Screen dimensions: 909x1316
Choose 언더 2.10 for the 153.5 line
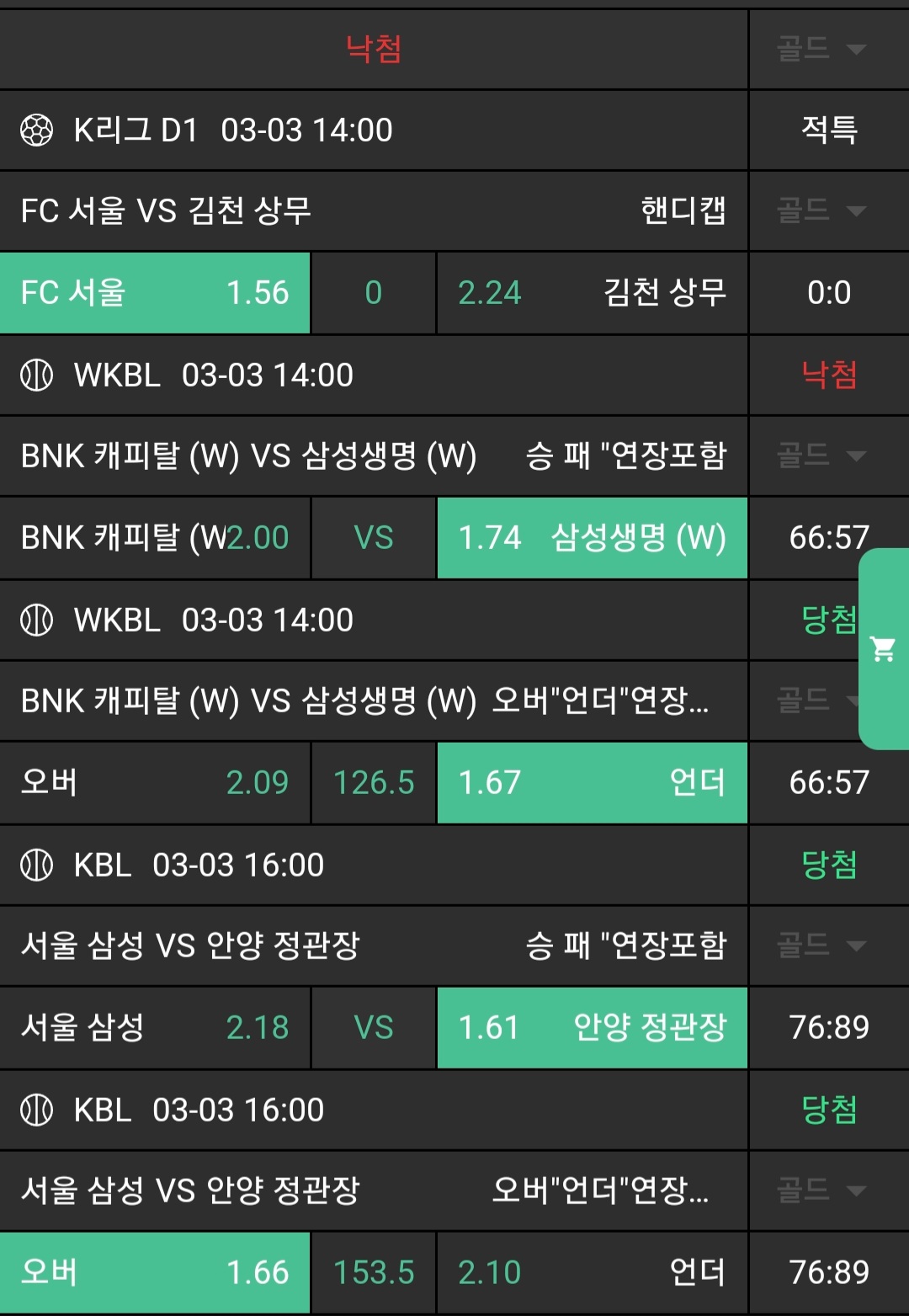[x=592, y=1273]
